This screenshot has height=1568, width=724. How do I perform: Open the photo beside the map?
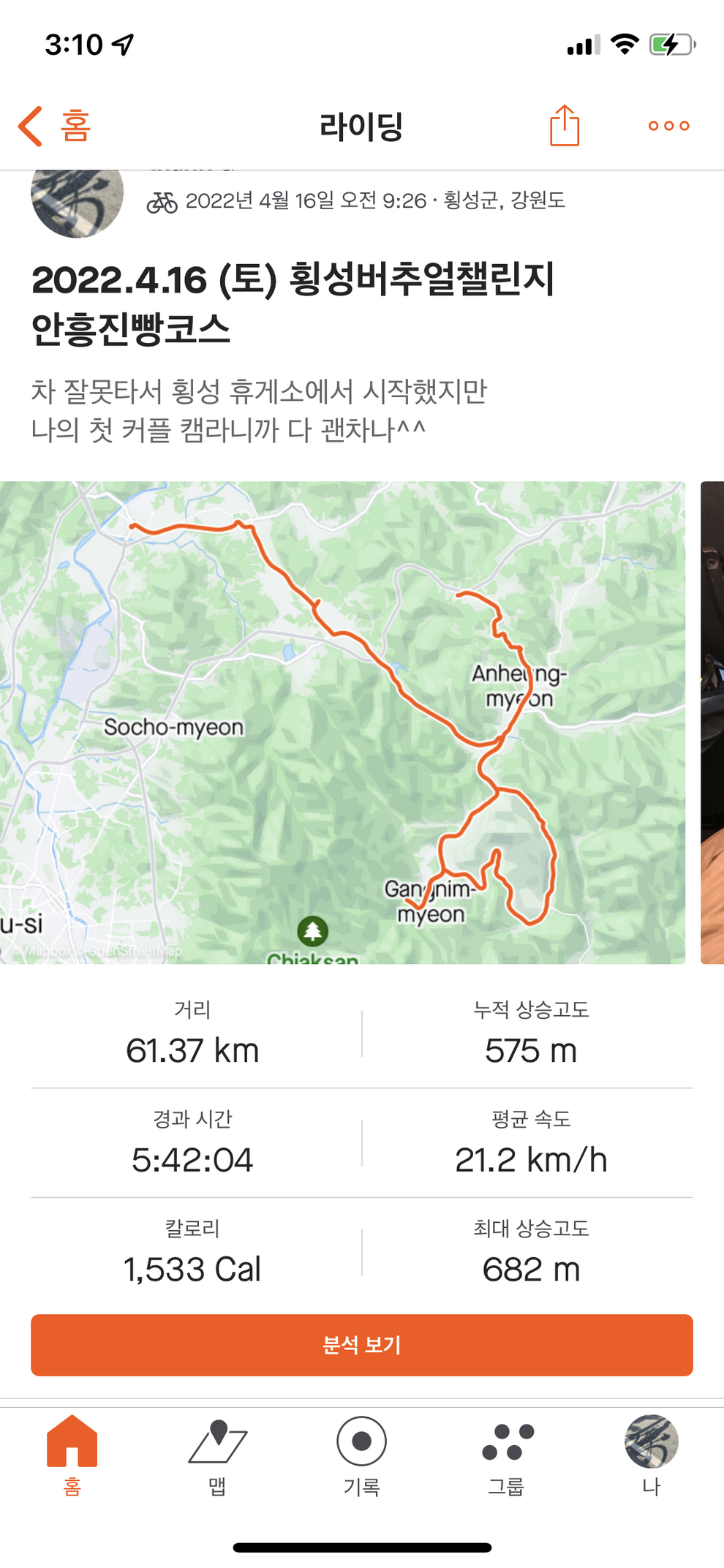712,722
